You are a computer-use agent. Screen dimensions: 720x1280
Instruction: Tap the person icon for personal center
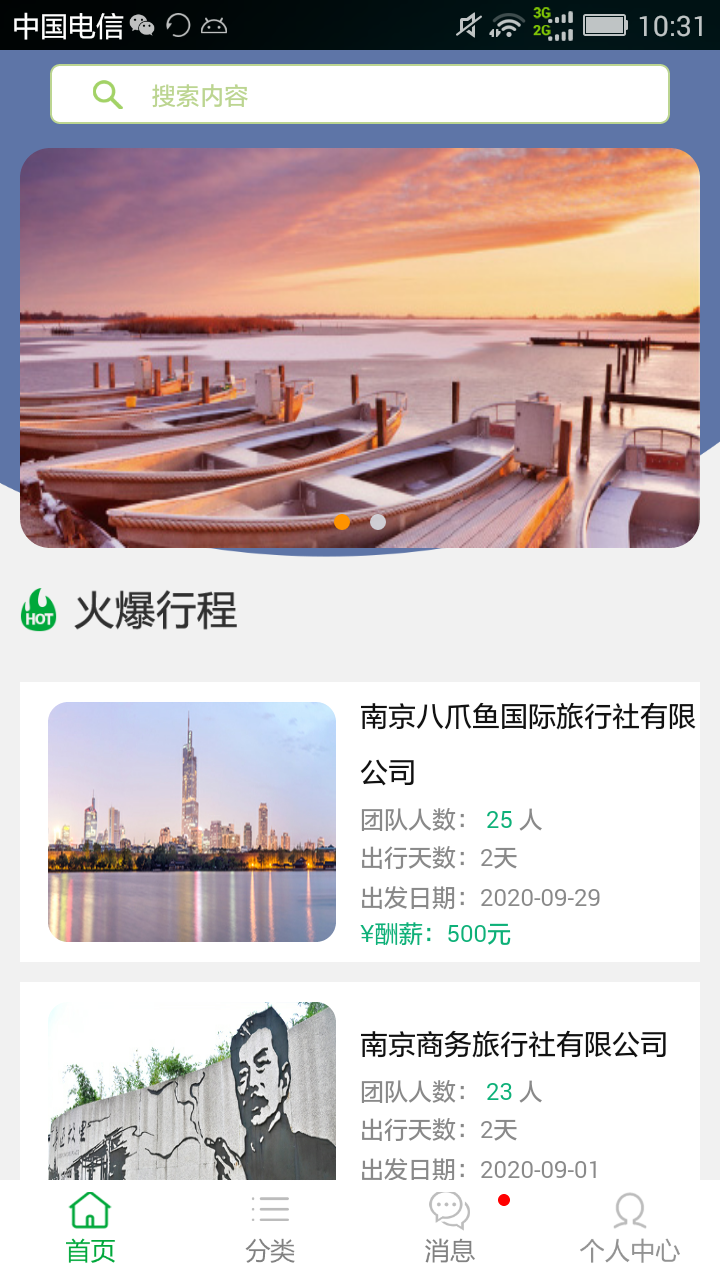click(630, 1210)
